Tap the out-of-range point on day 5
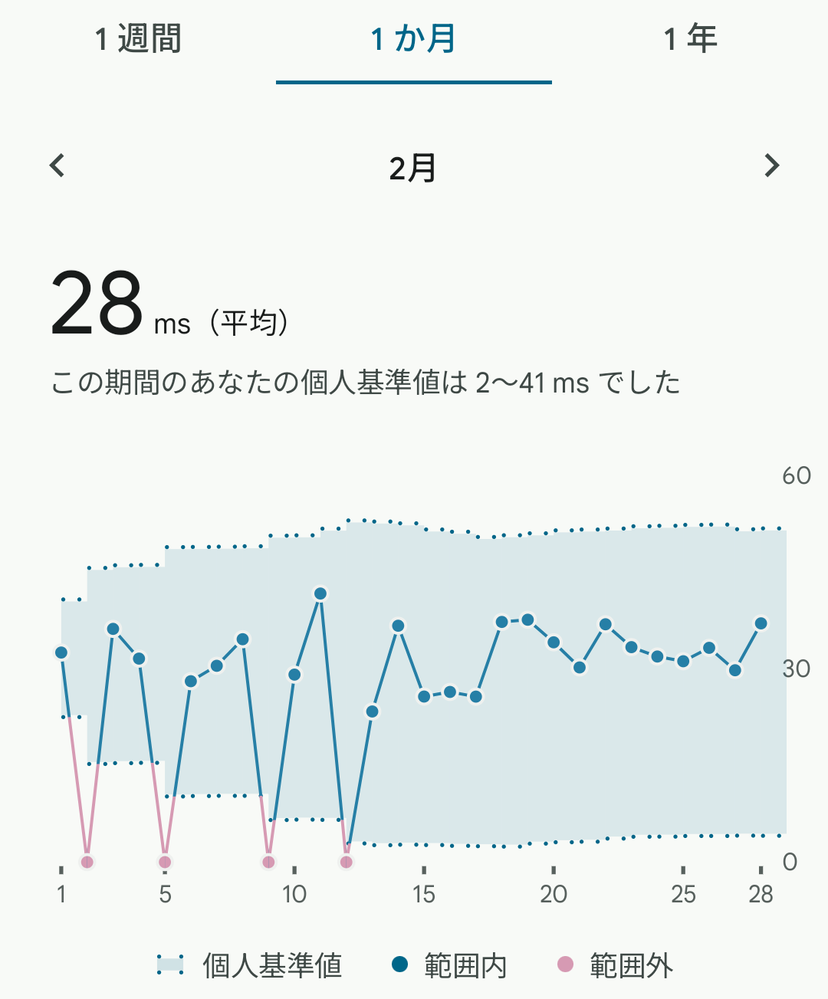 click(165, 861)
